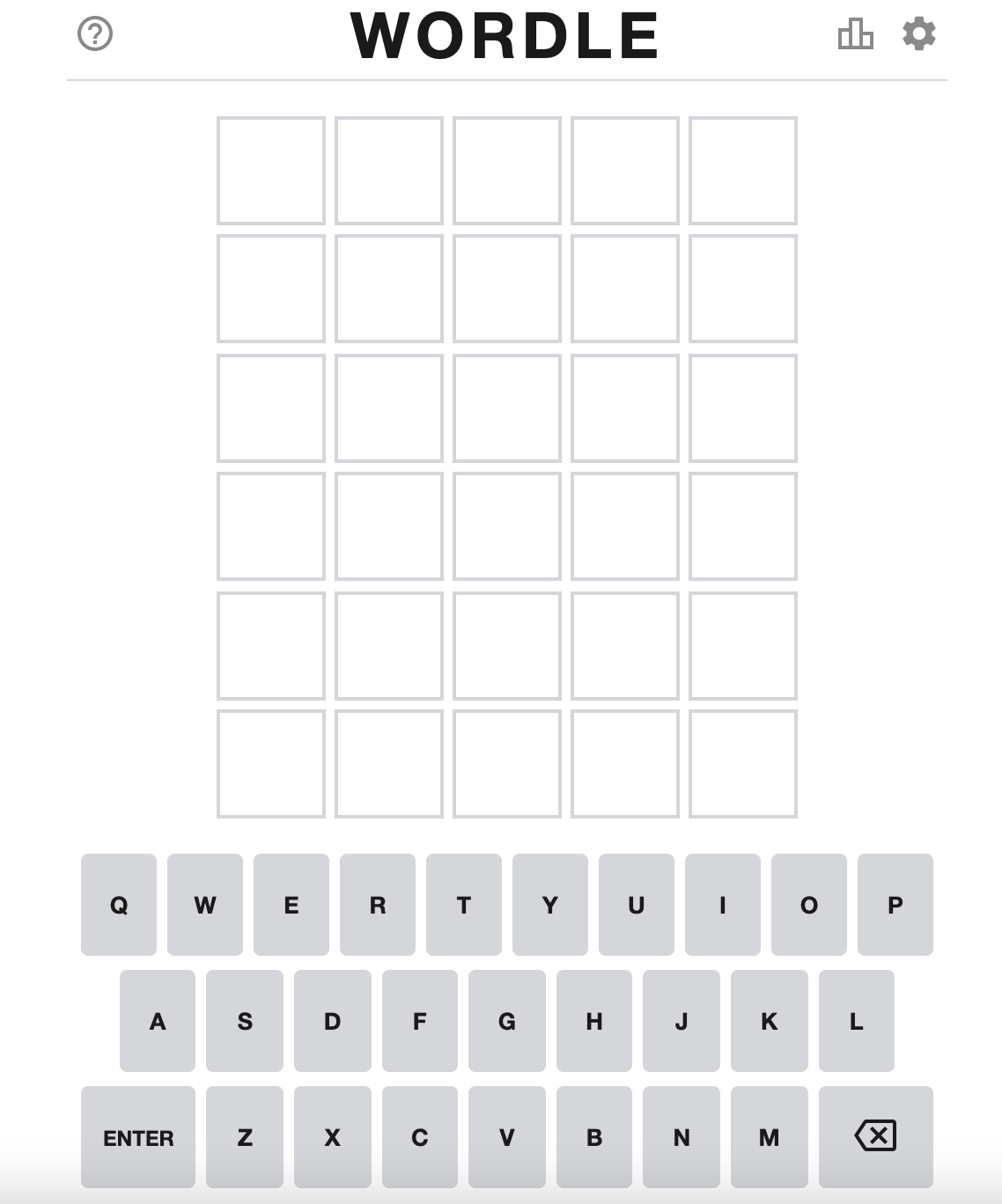Image resolution: width=1002 pixels, height=1204 pixels.
Task: Tap the S key
Action: click(x=245, y=1021)
